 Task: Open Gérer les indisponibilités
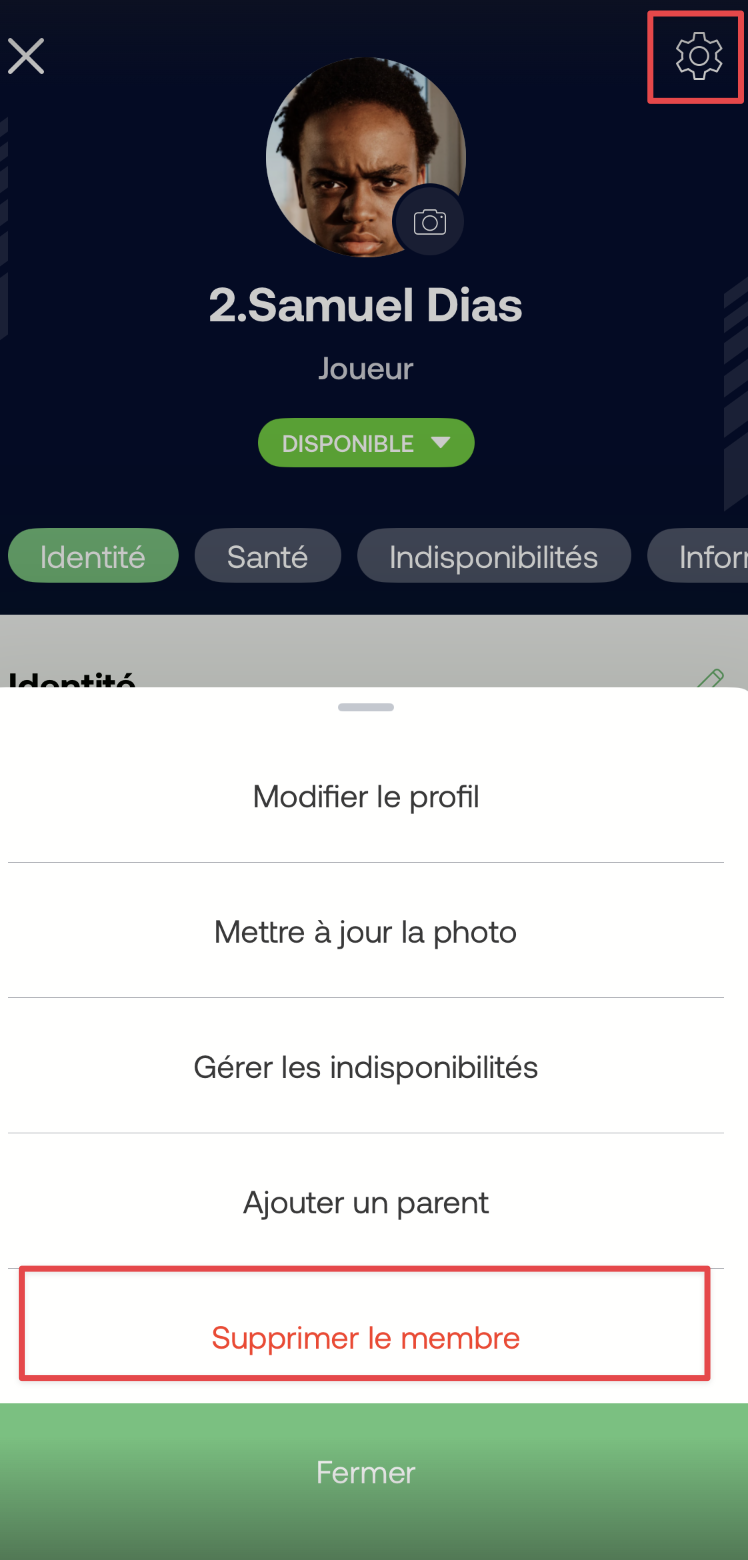(x=366, y=1067)
